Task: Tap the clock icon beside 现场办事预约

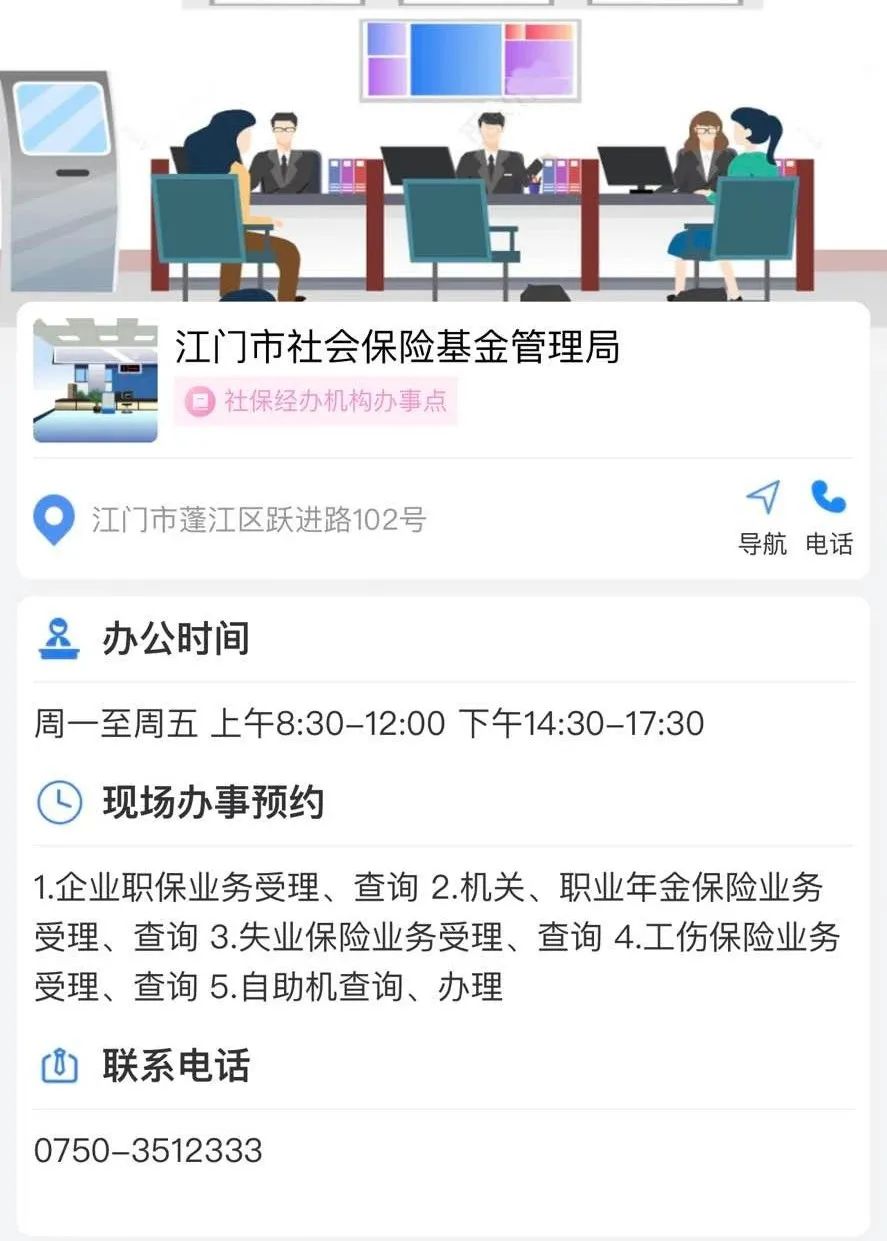Action: [60, 801]
